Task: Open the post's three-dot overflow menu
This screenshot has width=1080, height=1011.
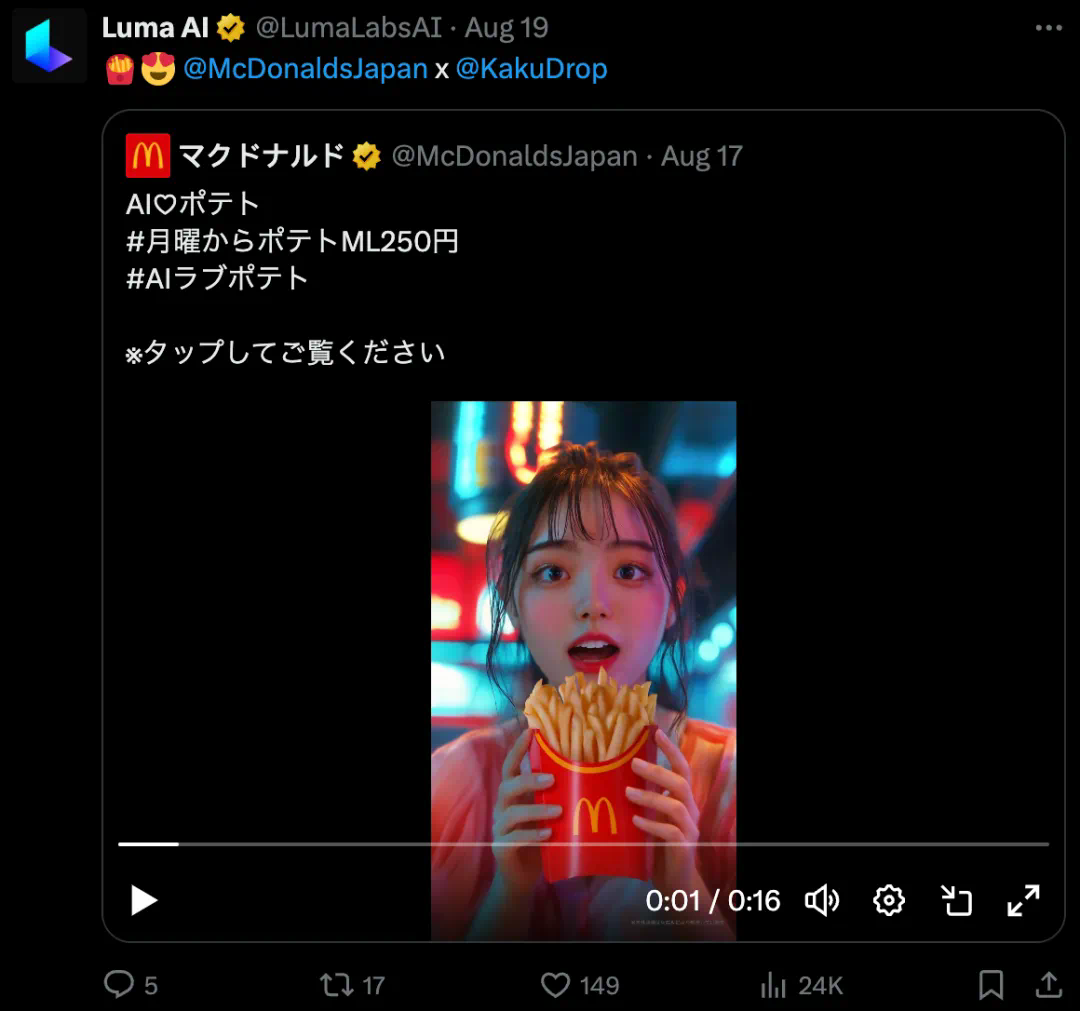Action: 1048,28
